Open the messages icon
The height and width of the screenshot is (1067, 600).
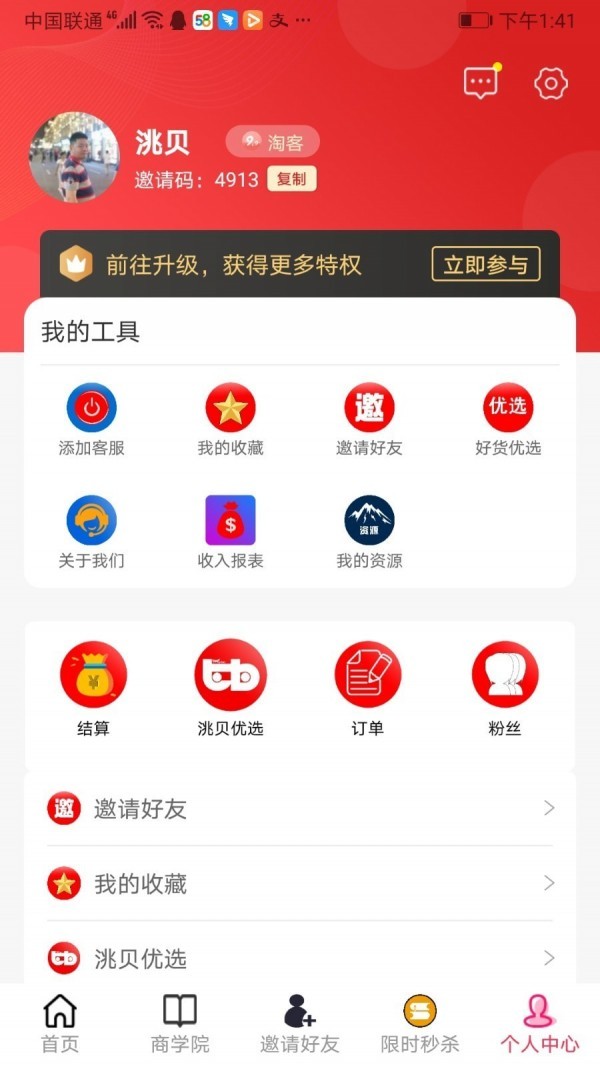coord(481,84)
